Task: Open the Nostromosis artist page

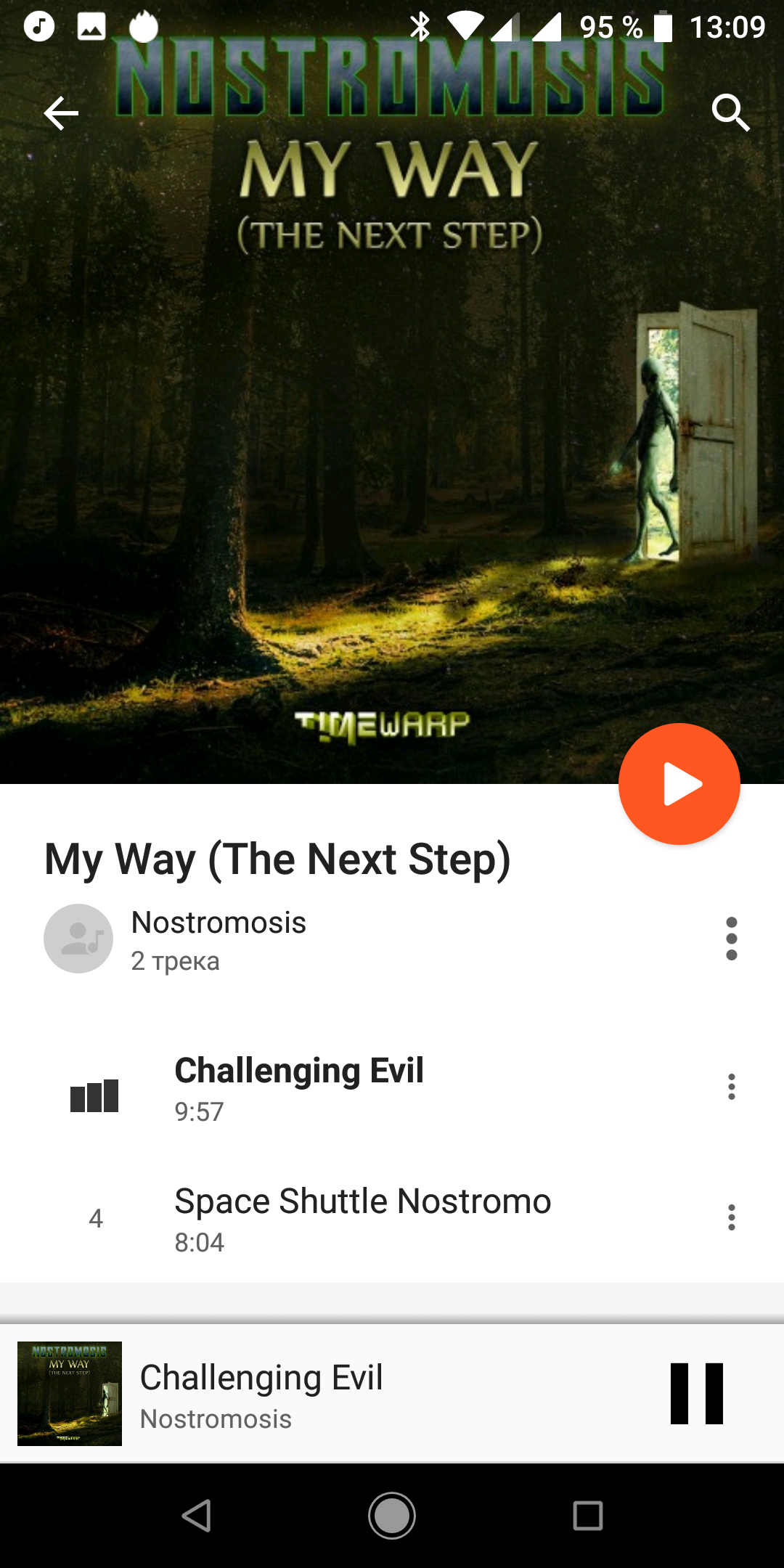Action: pyautogui.click(x=218, y=923)
